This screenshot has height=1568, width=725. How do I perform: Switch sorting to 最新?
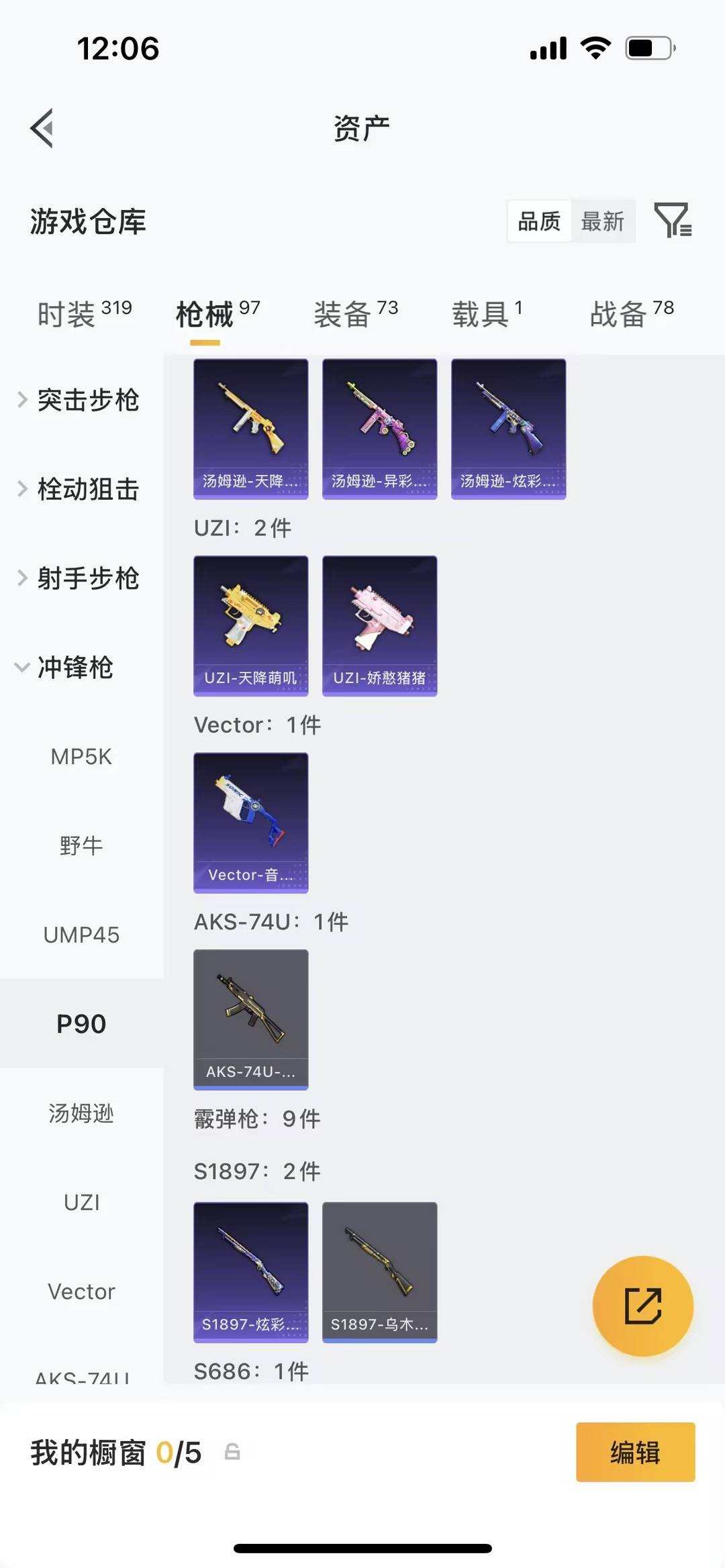pyautogui.click(x=603, y=221)
